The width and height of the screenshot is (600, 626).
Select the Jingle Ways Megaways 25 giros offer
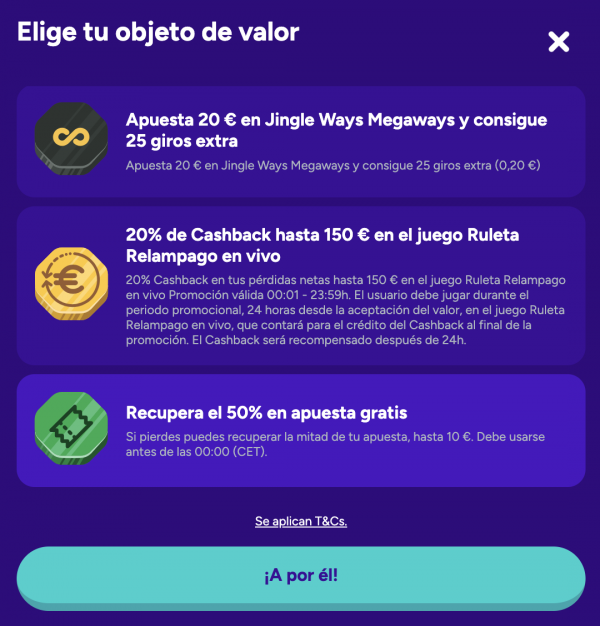300,141
